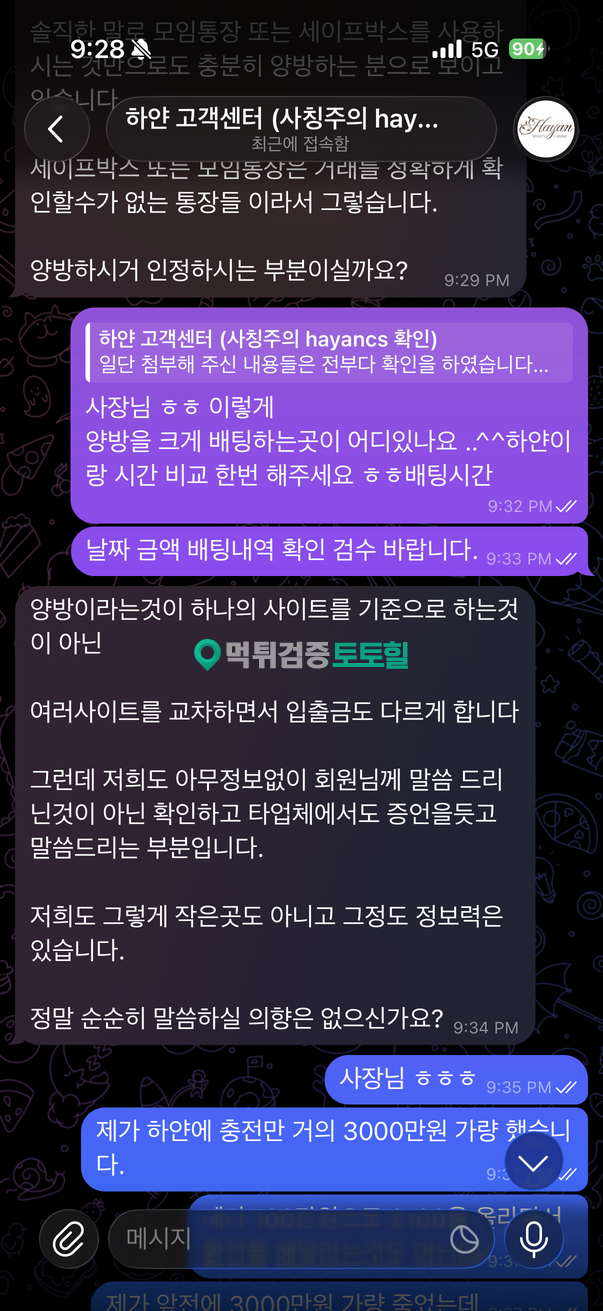Focus the 메시지 input field
This screenshot has height=1311, width=603.
pos(280,1239)
